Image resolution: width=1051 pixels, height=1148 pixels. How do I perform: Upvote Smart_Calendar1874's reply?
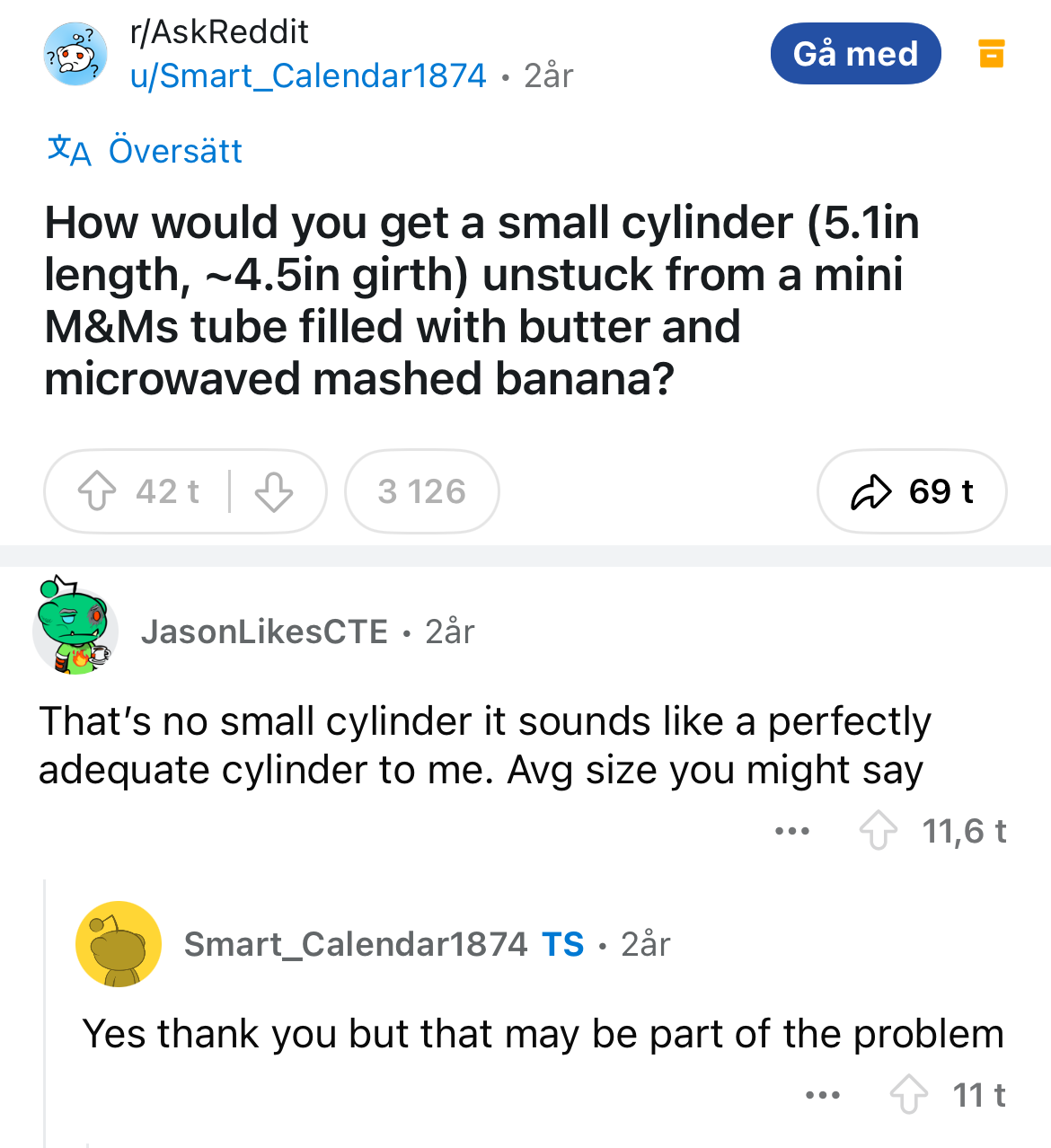(x=910, y=1094)
